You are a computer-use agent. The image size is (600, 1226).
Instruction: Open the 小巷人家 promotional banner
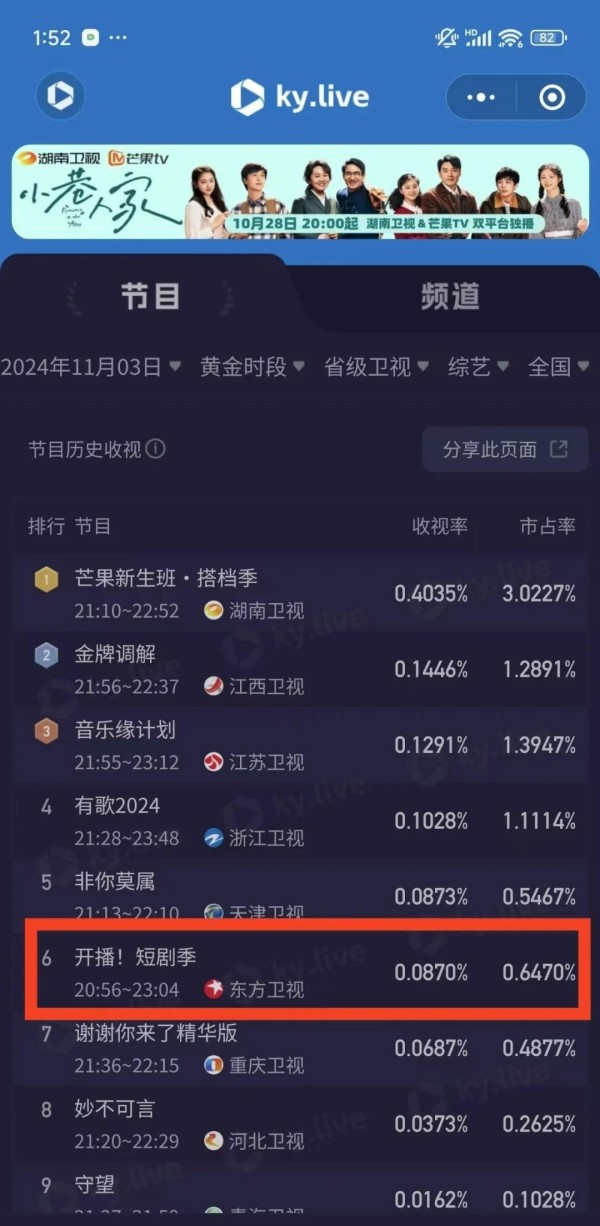(x=300, y=191)
